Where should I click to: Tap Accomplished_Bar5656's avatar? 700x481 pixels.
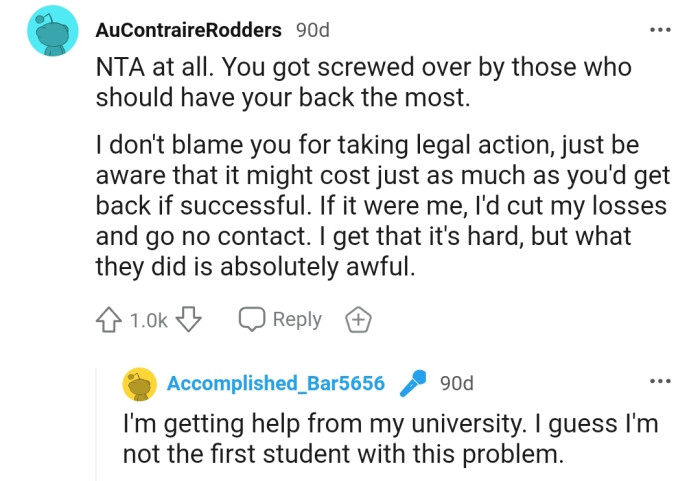click(141, 385)
